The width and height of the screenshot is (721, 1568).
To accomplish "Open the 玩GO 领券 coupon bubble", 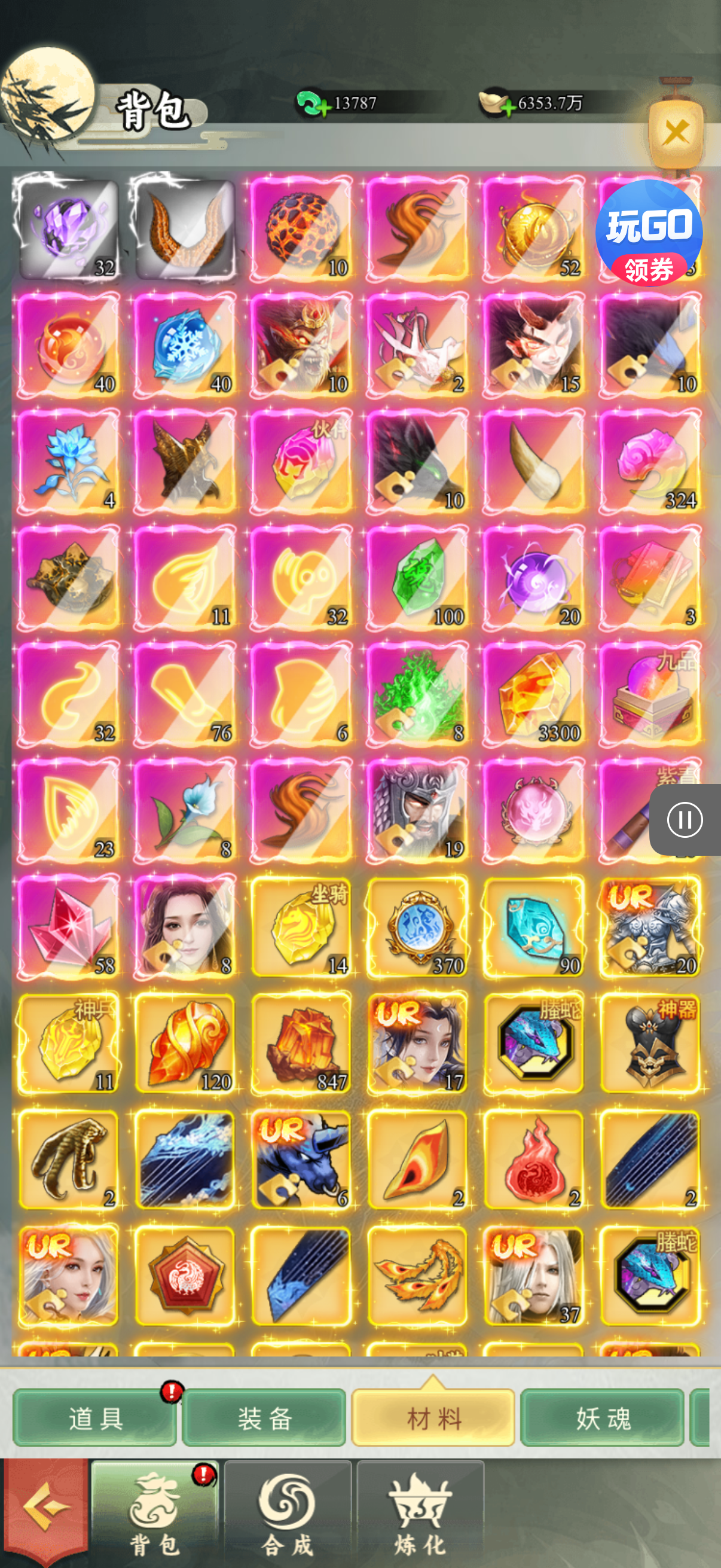I will pyautogui.click(x=649, y=233).
